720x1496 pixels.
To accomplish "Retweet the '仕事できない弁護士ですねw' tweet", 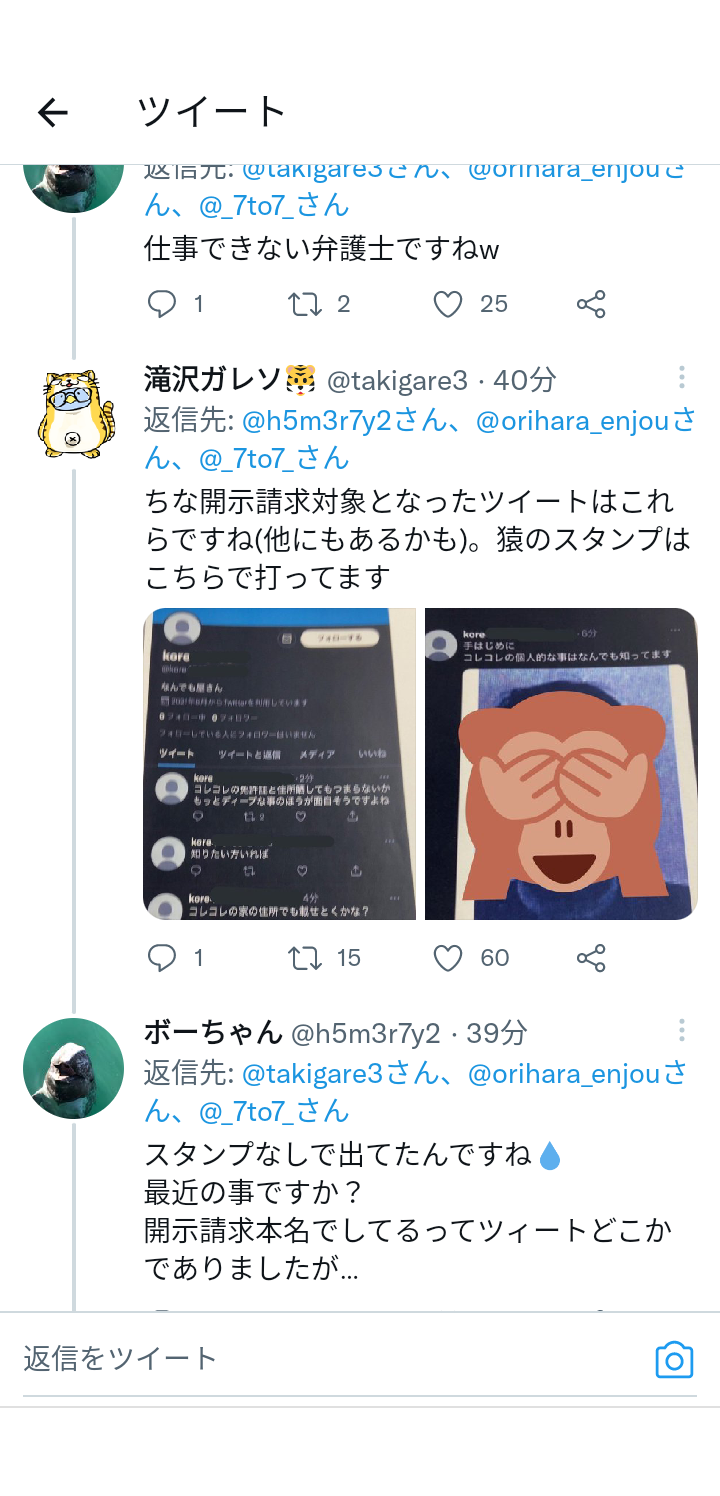I will 305,304.
